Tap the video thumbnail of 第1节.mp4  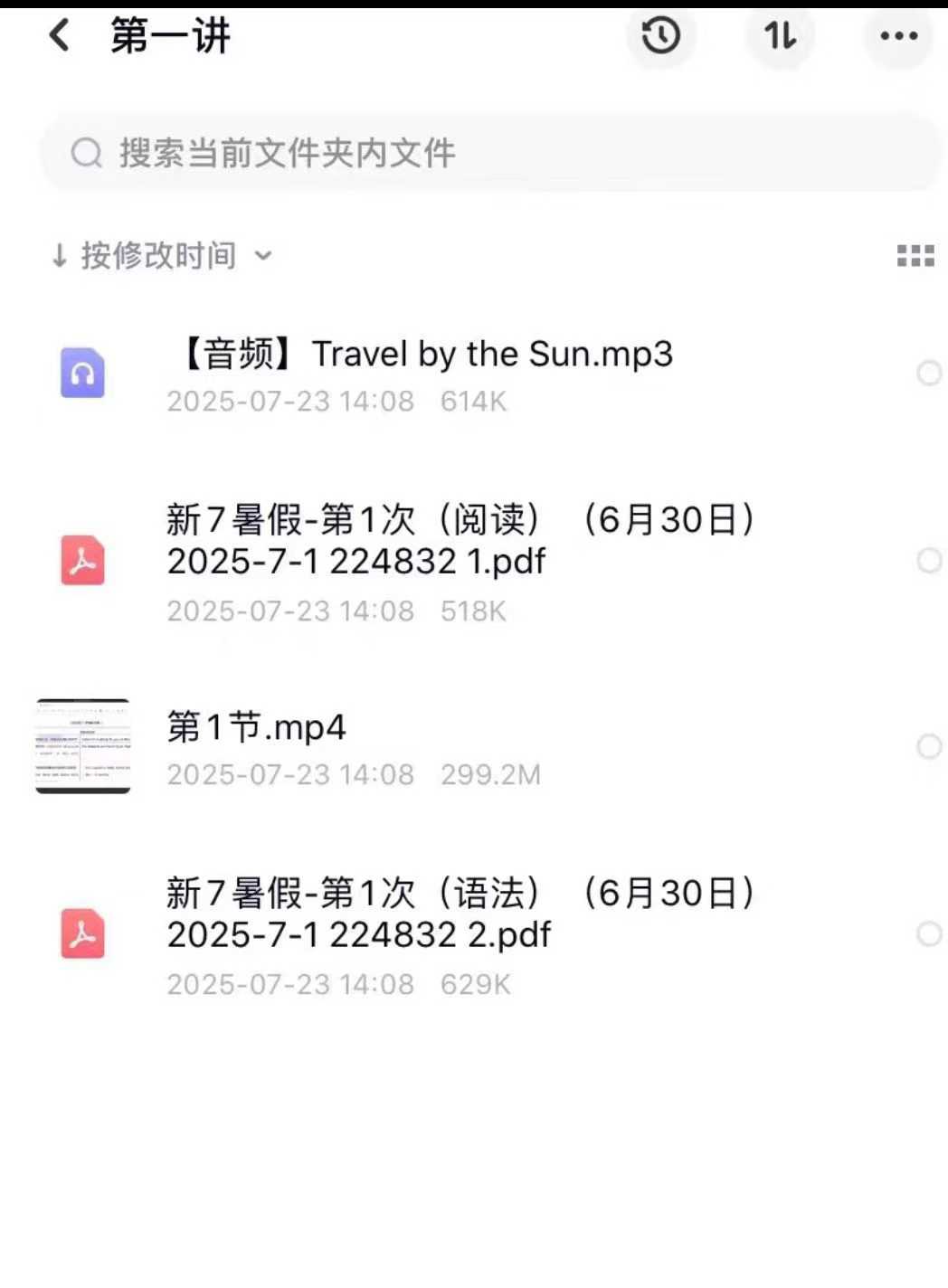point(82,745)
